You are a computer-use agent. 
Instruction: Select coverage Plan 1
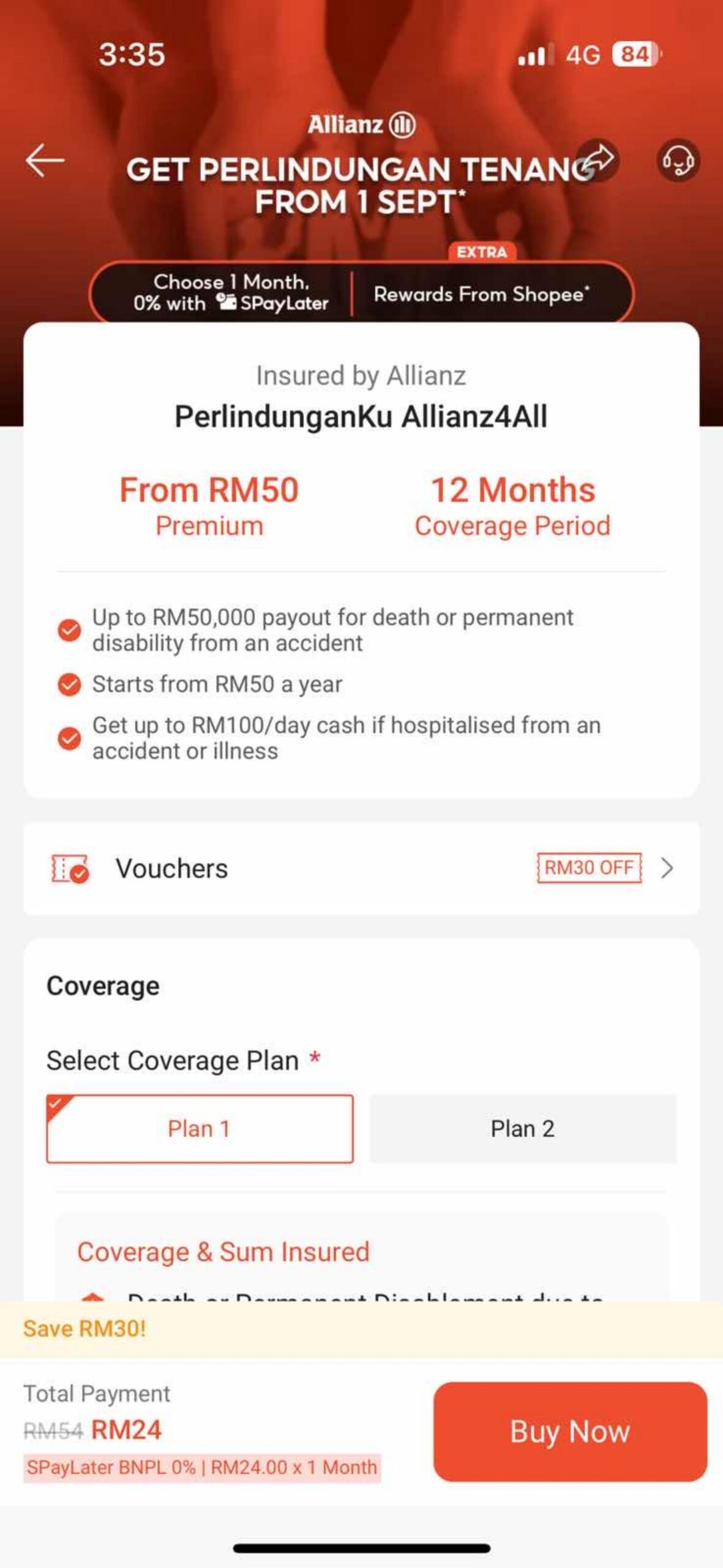click(200, 1128)
